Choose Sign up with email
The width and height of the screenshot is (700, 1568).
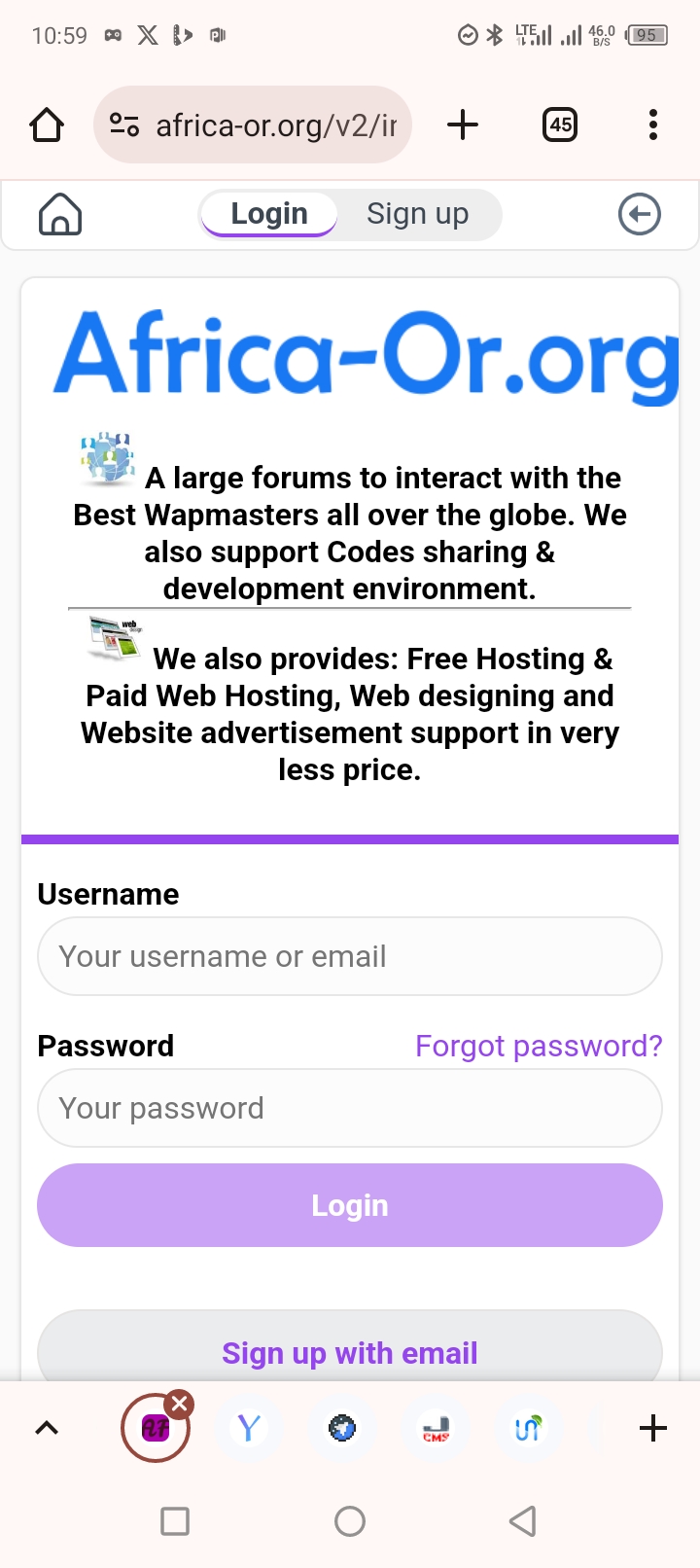pos(350,1352)
